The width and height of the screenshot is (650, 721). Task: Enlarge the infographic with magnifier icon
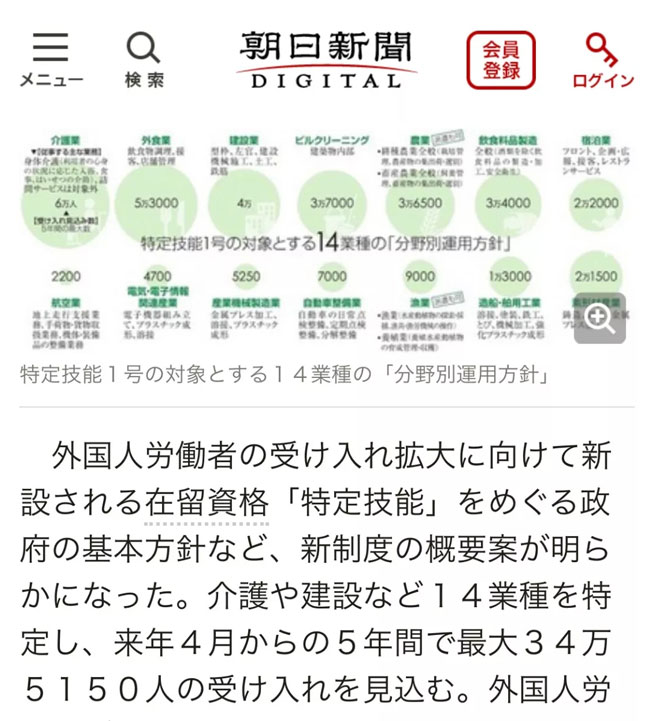[x=599, y=318]
